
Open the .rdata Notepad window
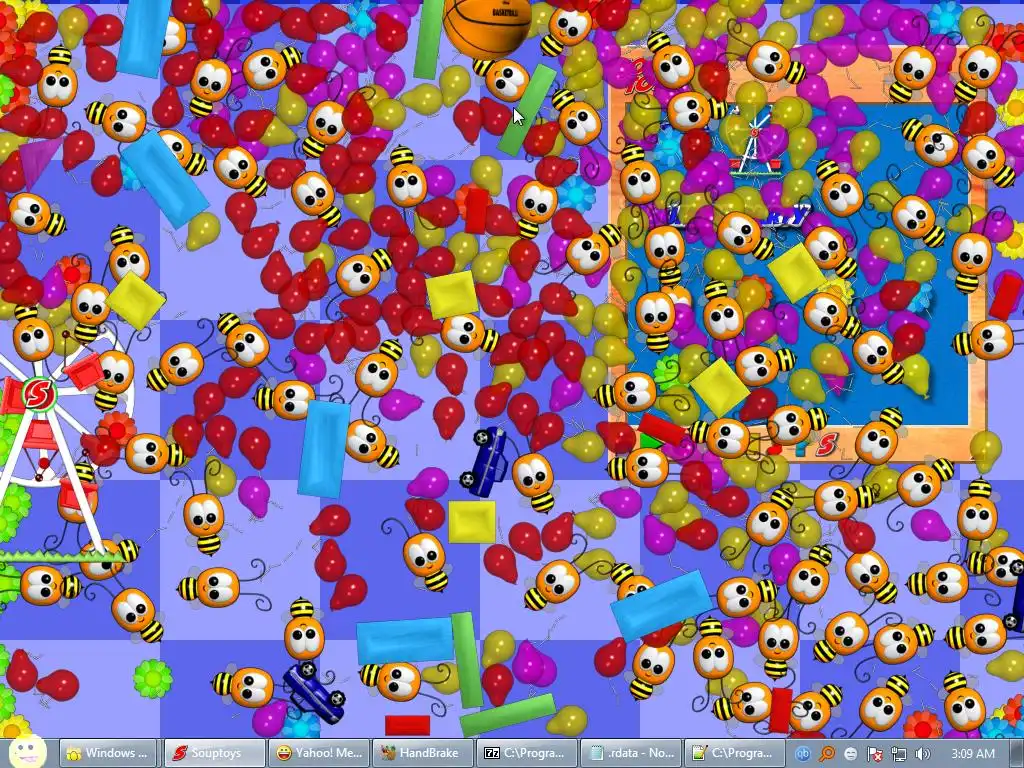coord(631,753)
